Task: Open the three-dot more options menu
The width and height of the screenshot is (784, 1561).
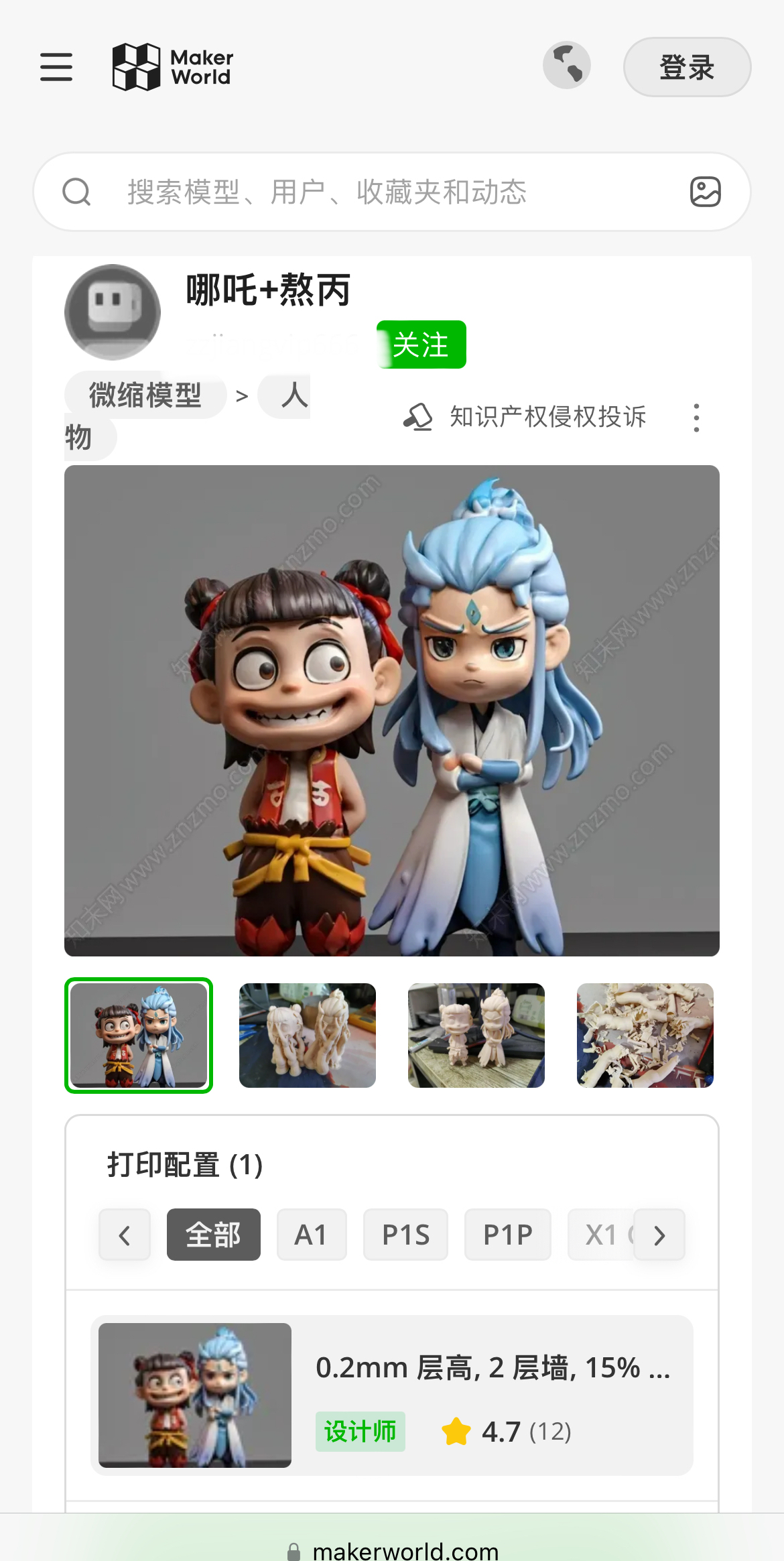Action: (697, 418)
